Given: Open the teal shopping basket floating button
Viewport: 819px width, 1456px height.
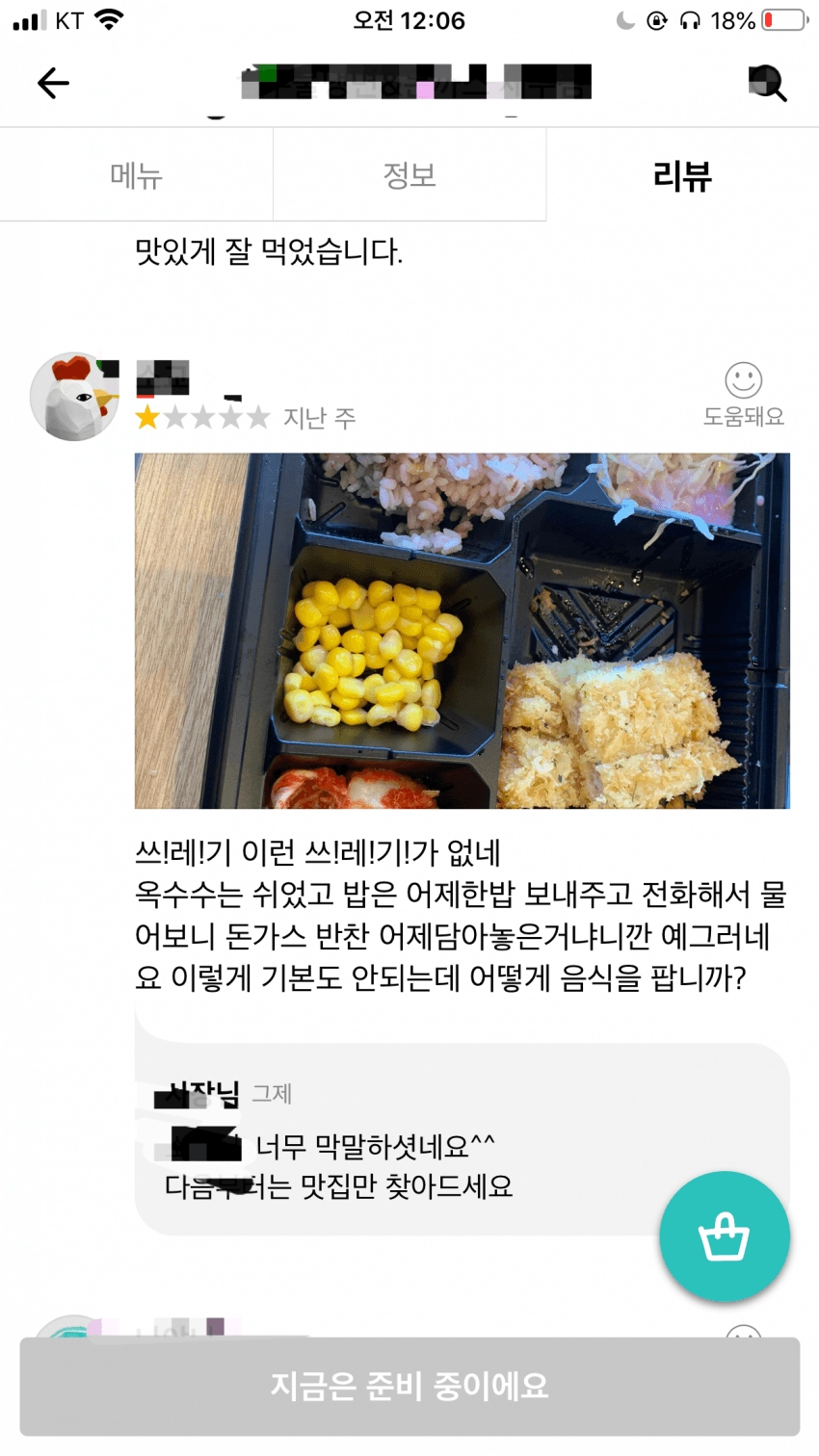Looking at the screenshot, I should (x=725, y=1236).
